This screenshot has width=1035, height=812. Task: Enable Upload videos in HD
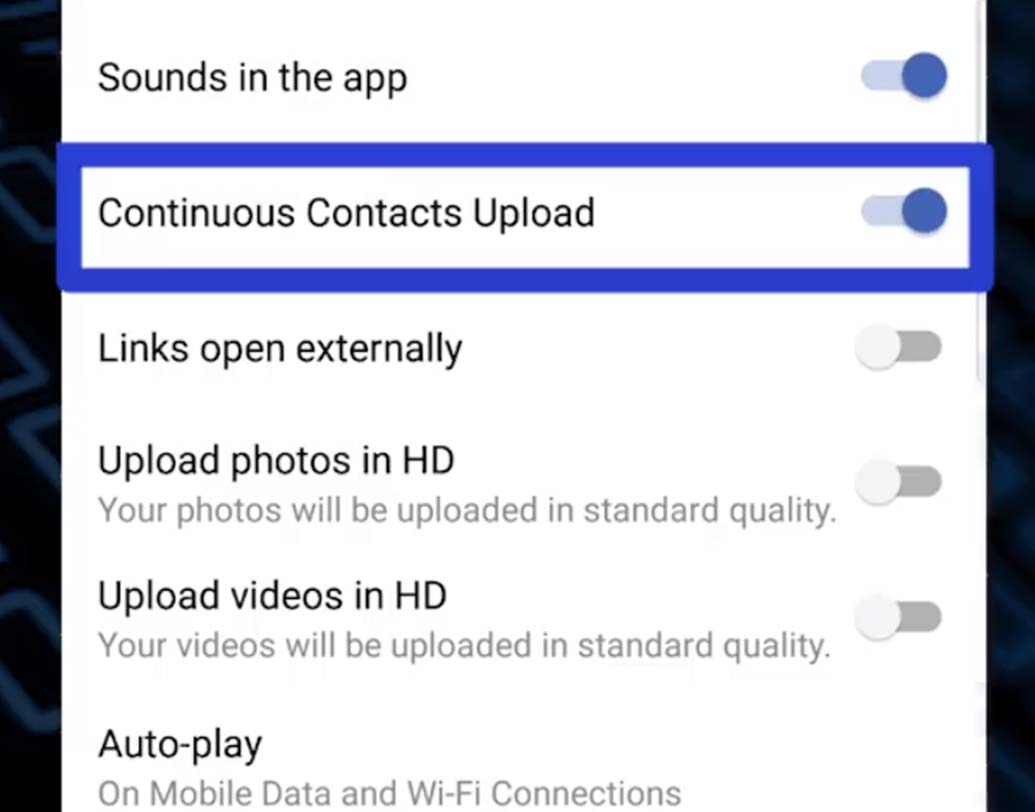click(x=899, y=617)
